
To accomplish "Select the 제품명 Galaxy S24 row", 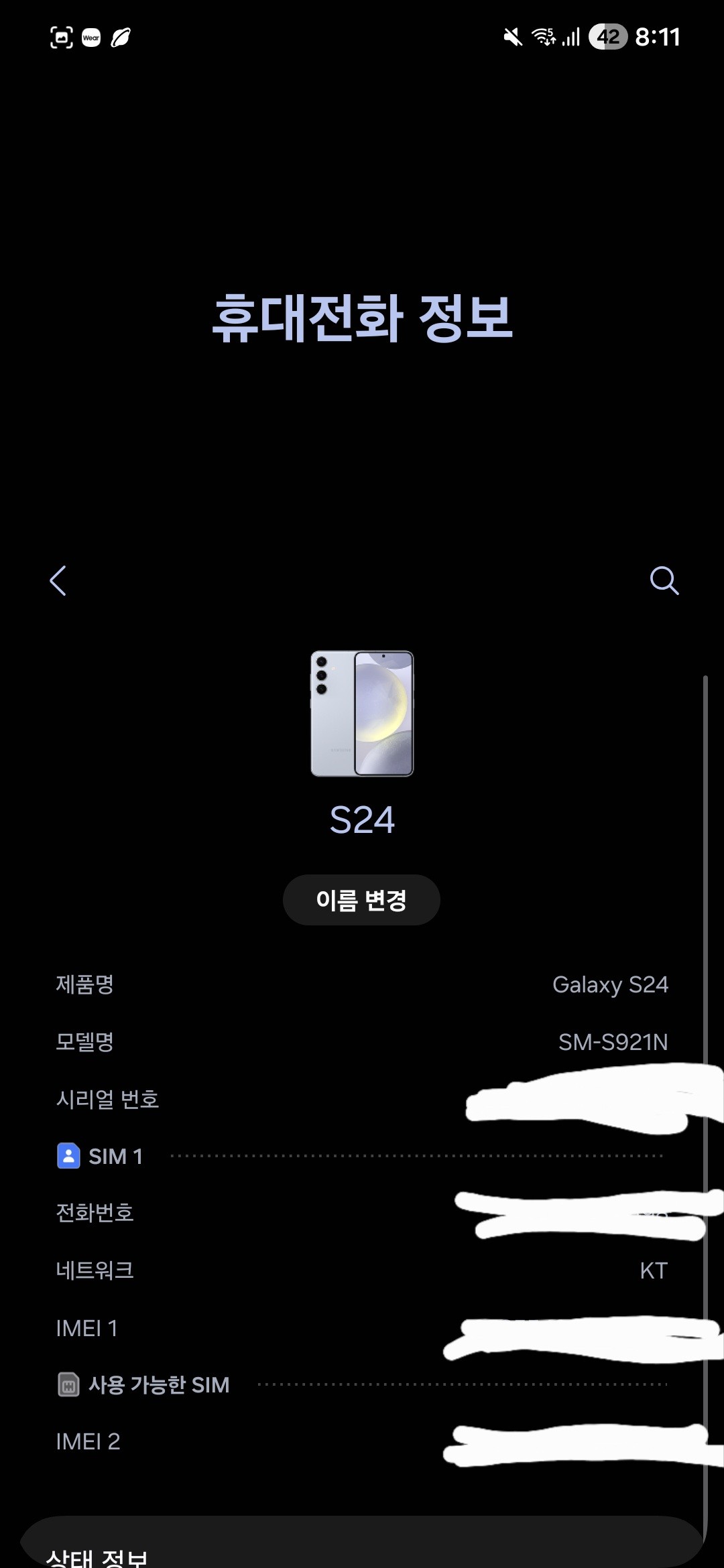I will point(362,985).
